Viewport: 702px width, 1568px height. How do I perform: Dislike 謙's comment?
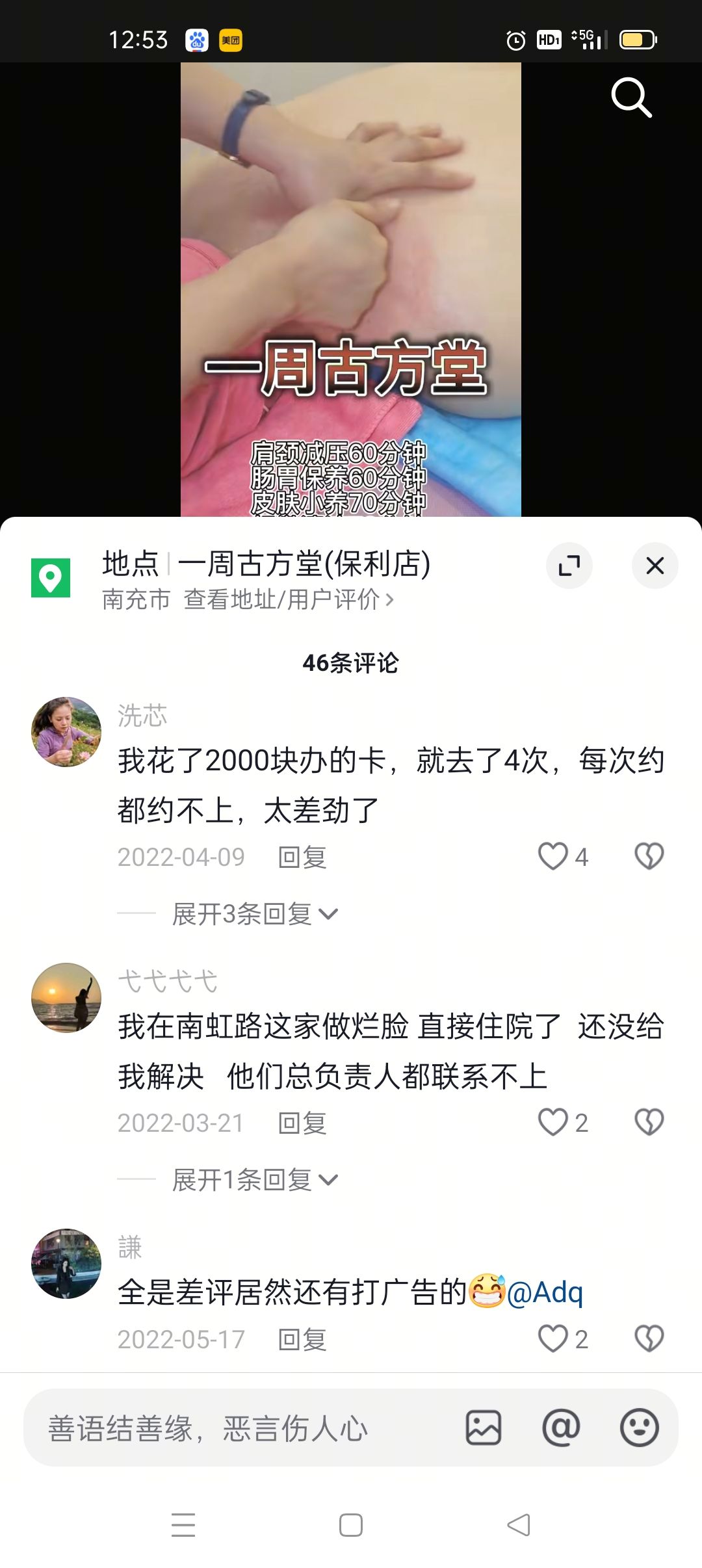tap(649, 1339)
